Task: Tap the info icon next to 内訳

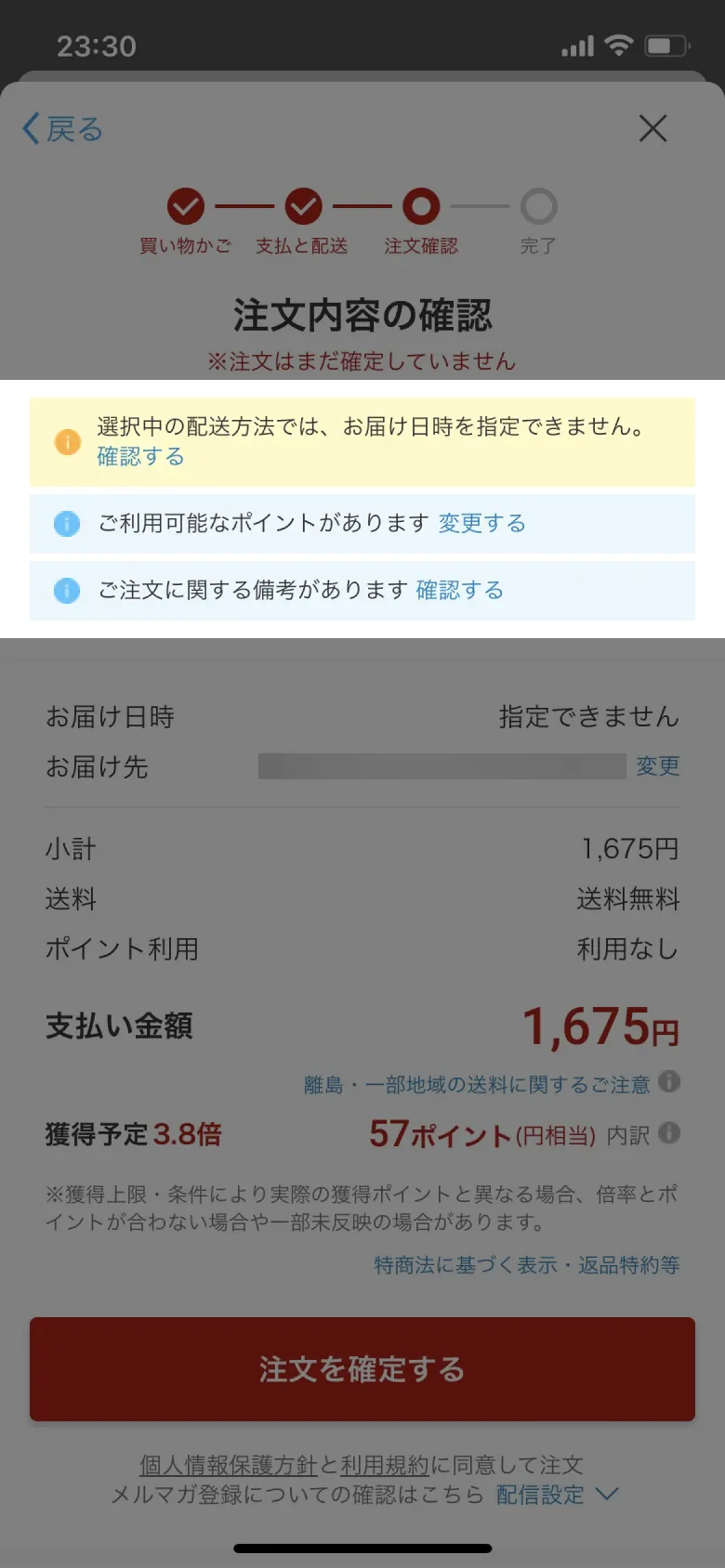Action: click(671, 1134)
